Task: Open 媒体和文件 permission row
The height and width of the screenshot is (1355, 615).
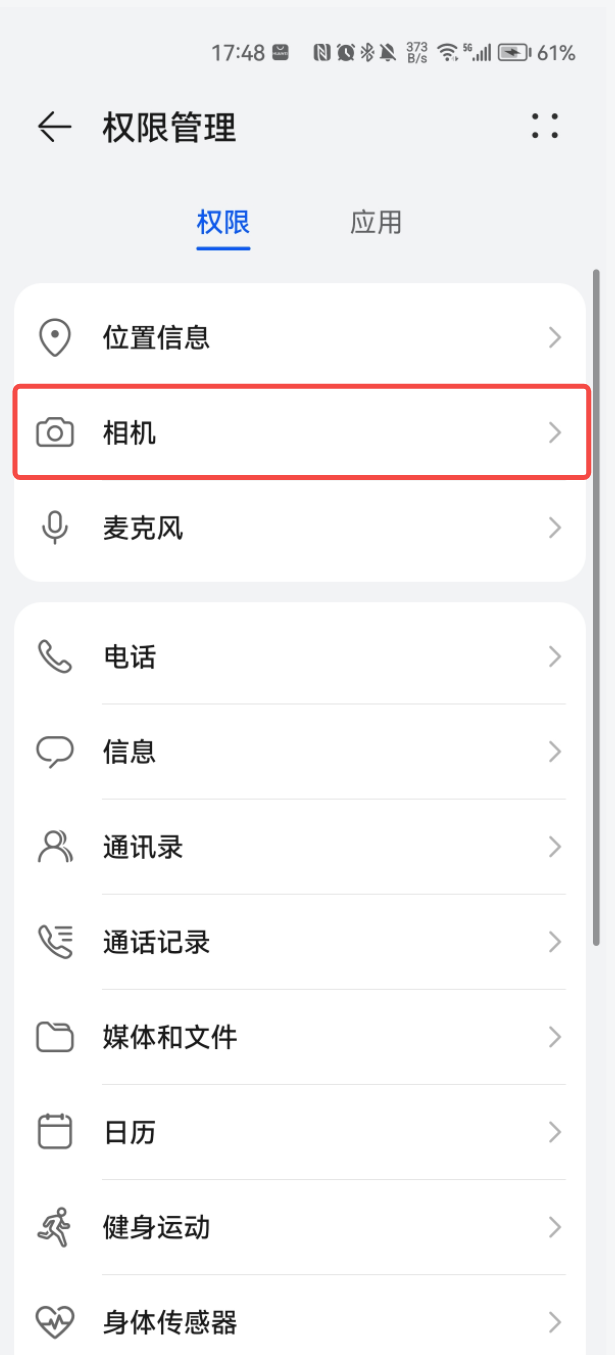Action: coord(300,1037)
